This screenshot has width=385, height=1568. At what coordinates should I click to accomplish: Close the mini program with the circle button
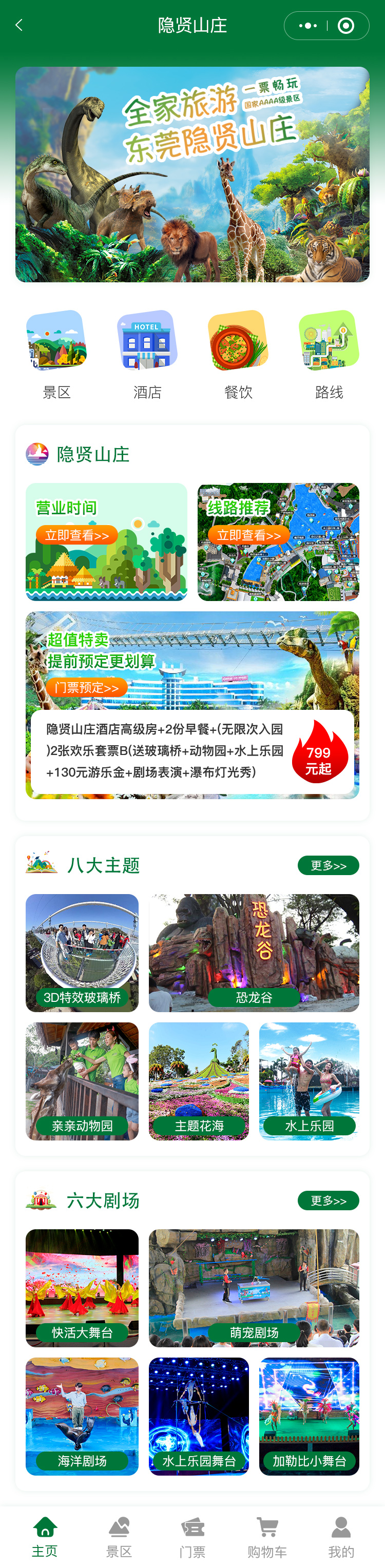point(346,26)
